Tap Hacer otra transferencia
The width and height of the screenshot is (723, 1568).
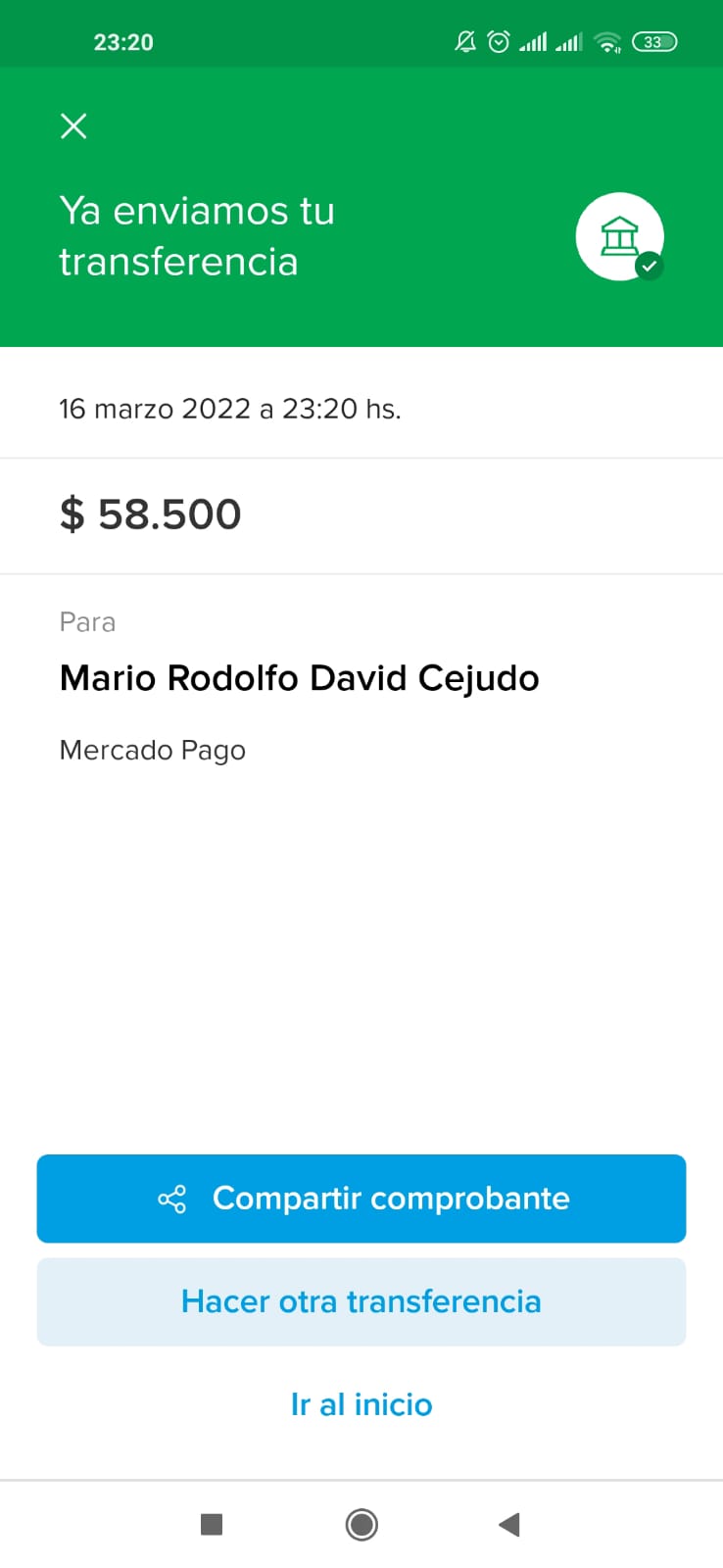pos(361,1301)
